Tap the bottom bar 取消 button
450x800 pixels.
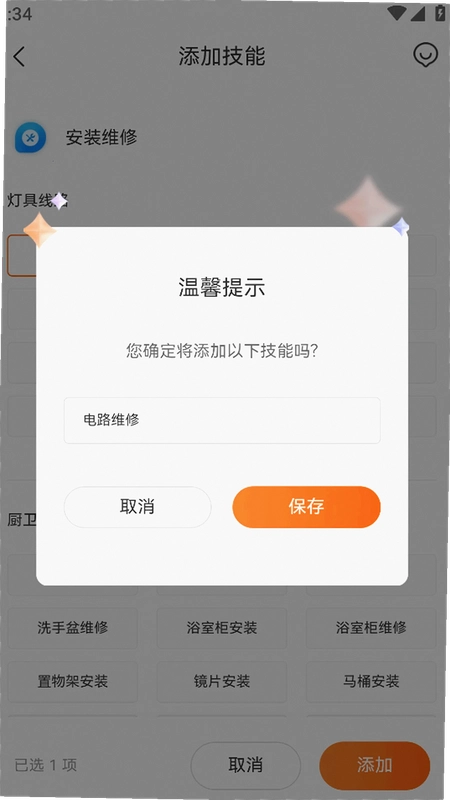coord(245,765)
